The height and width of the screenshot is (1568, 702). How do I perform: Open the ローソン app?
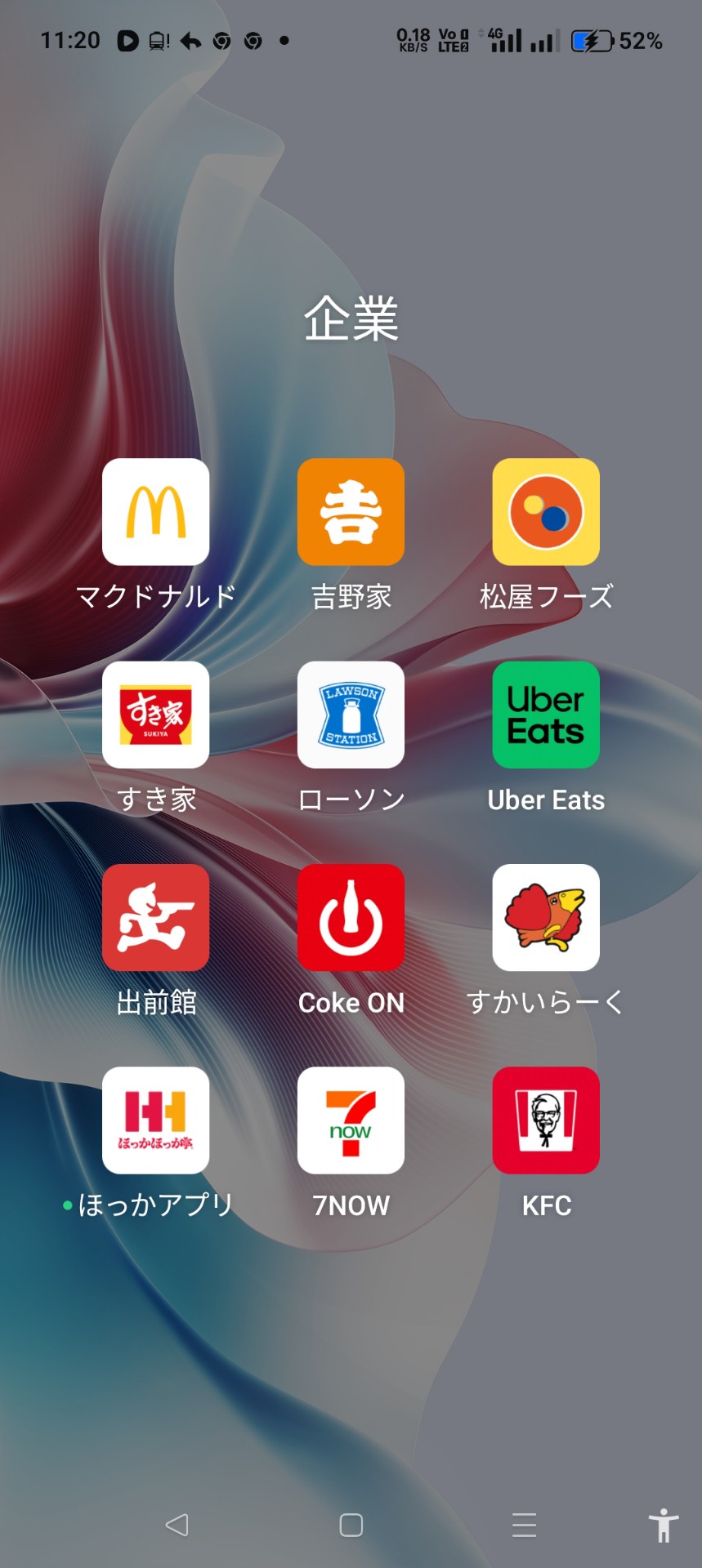tap(351, 715)
